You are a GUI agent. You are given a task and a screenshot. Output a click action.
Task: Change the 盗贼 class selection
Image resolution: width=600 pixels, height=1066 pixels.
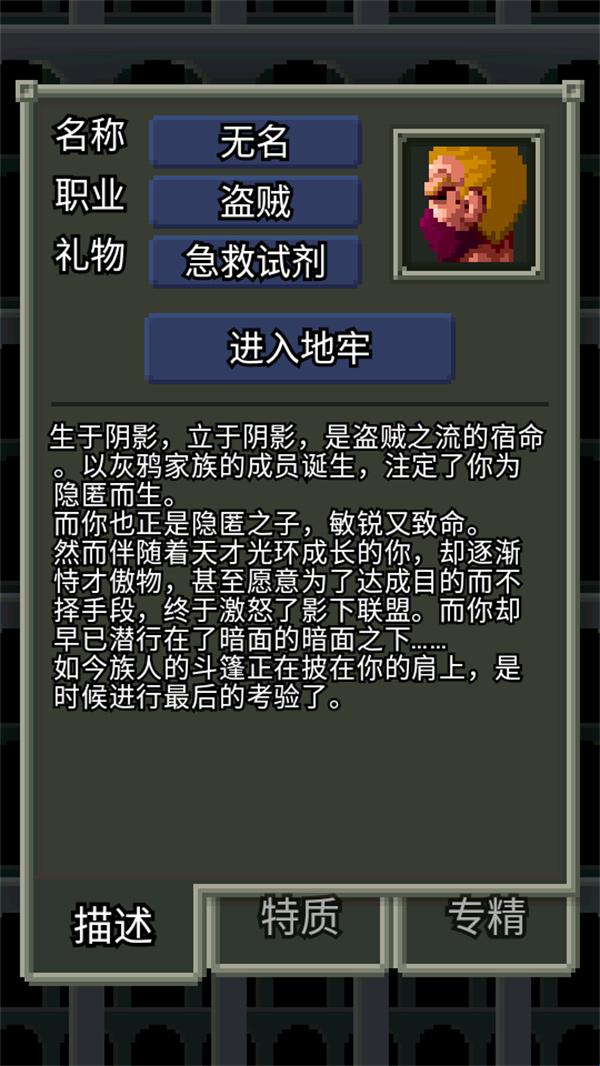coord(254,202)
